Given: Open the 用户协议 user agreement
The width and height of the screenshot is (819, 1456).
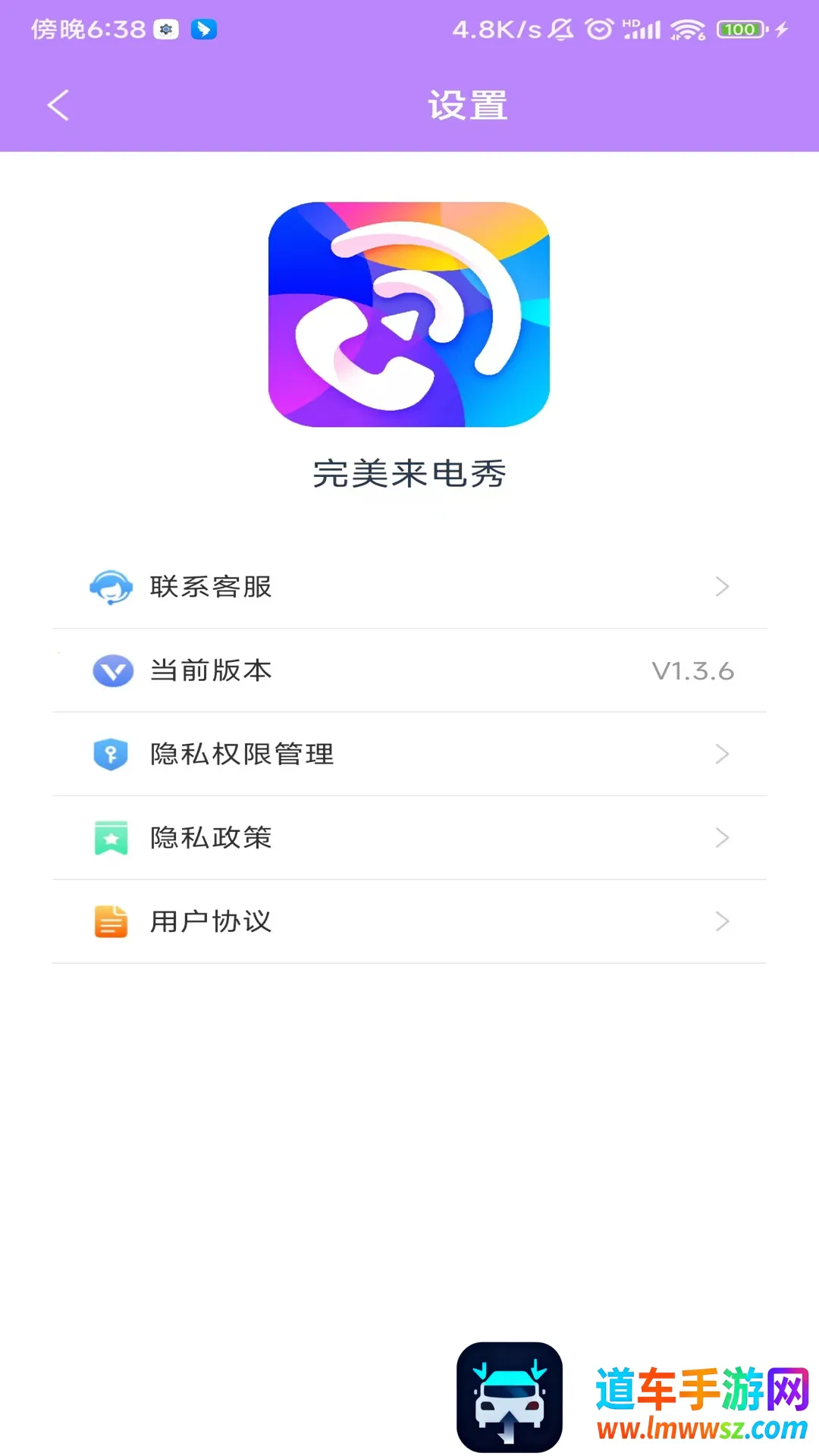Looking at the screenshot, I should click(x=409, y=921).
